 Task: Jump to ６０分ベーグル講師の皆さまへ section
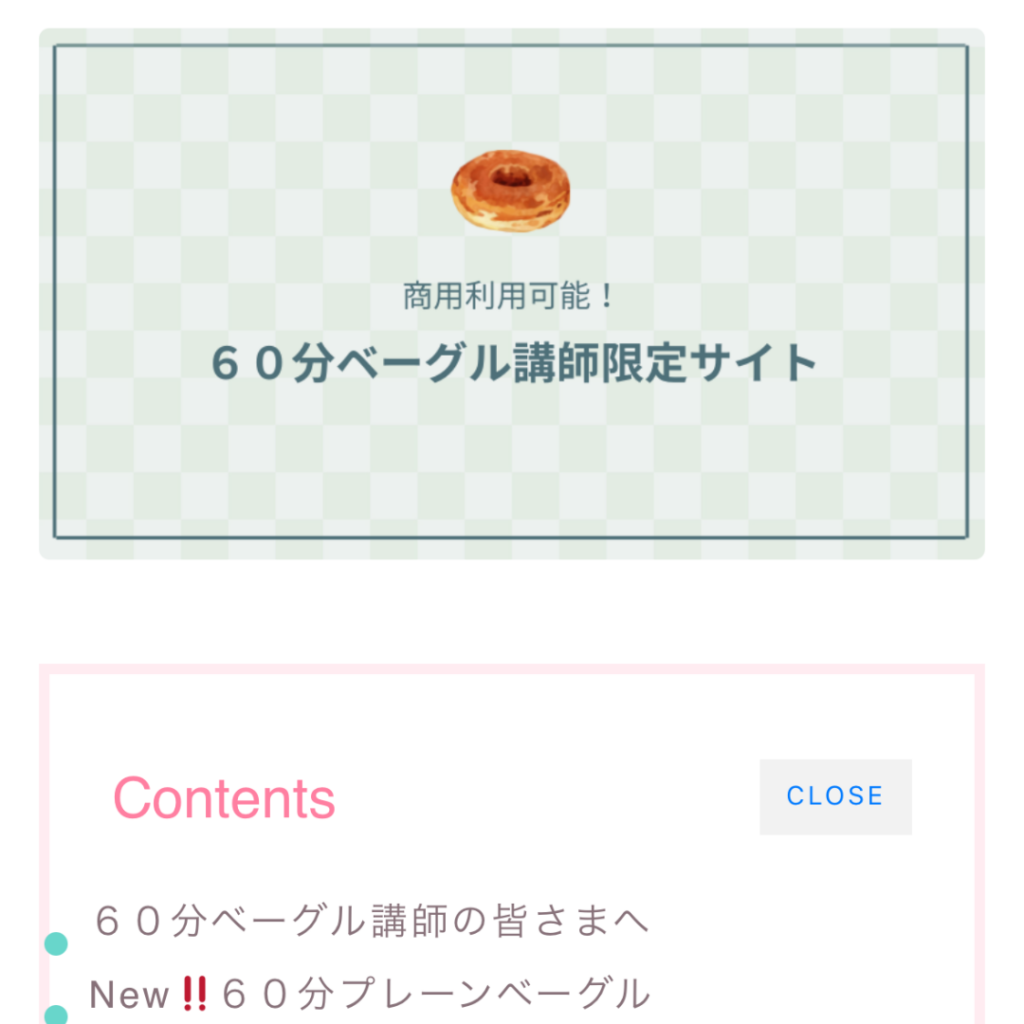(x=372, y=921)
